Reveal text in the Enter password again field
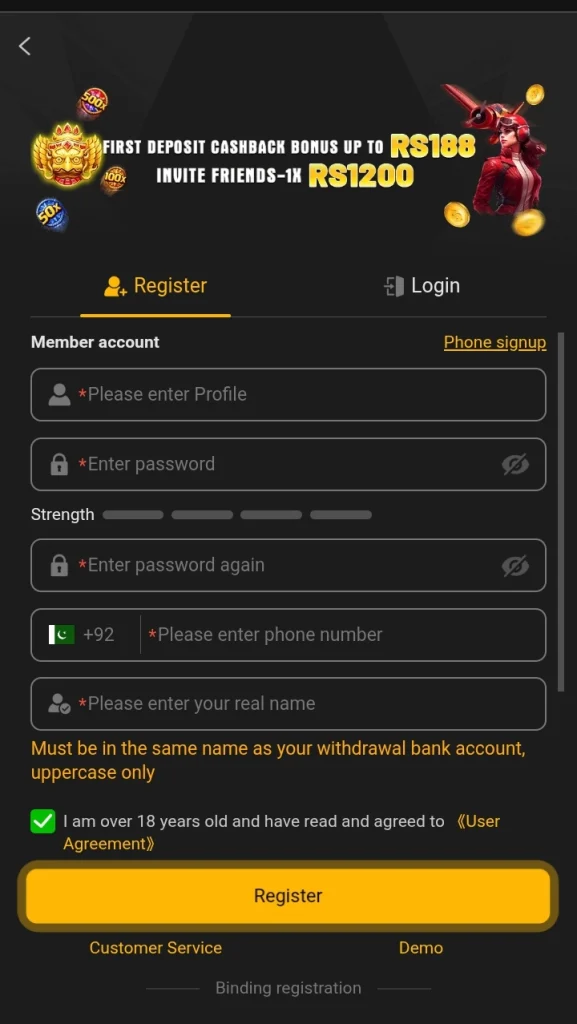Viewport: 577px width, 1024px height. click(x=515, y=566)
